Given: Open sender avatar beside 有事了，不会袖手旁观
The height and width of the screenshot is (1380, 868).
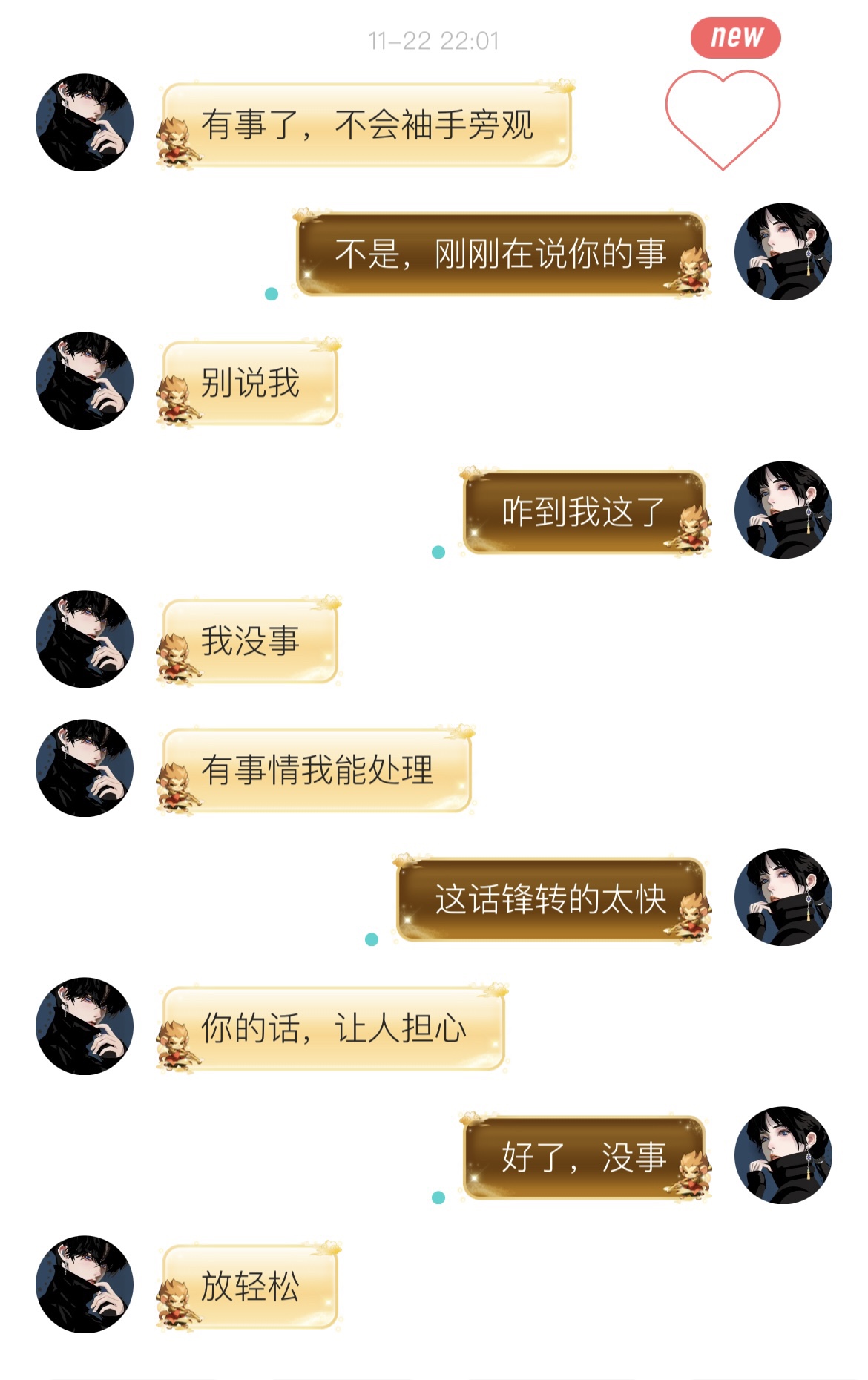Looking at the screenshot, I should (x=85, y=122).
